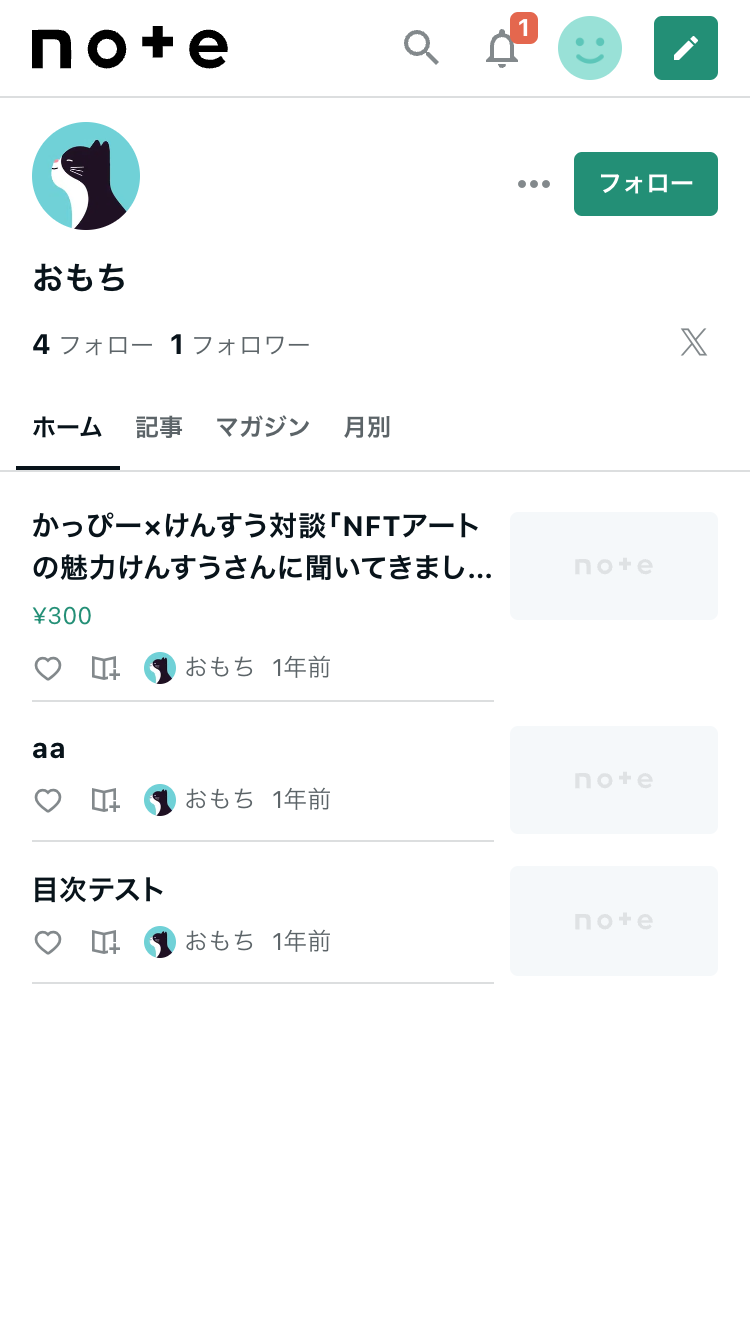Open the three-dot menu beside フォロー
Screen dimensions: 750x1334
[x=534, y=184]
